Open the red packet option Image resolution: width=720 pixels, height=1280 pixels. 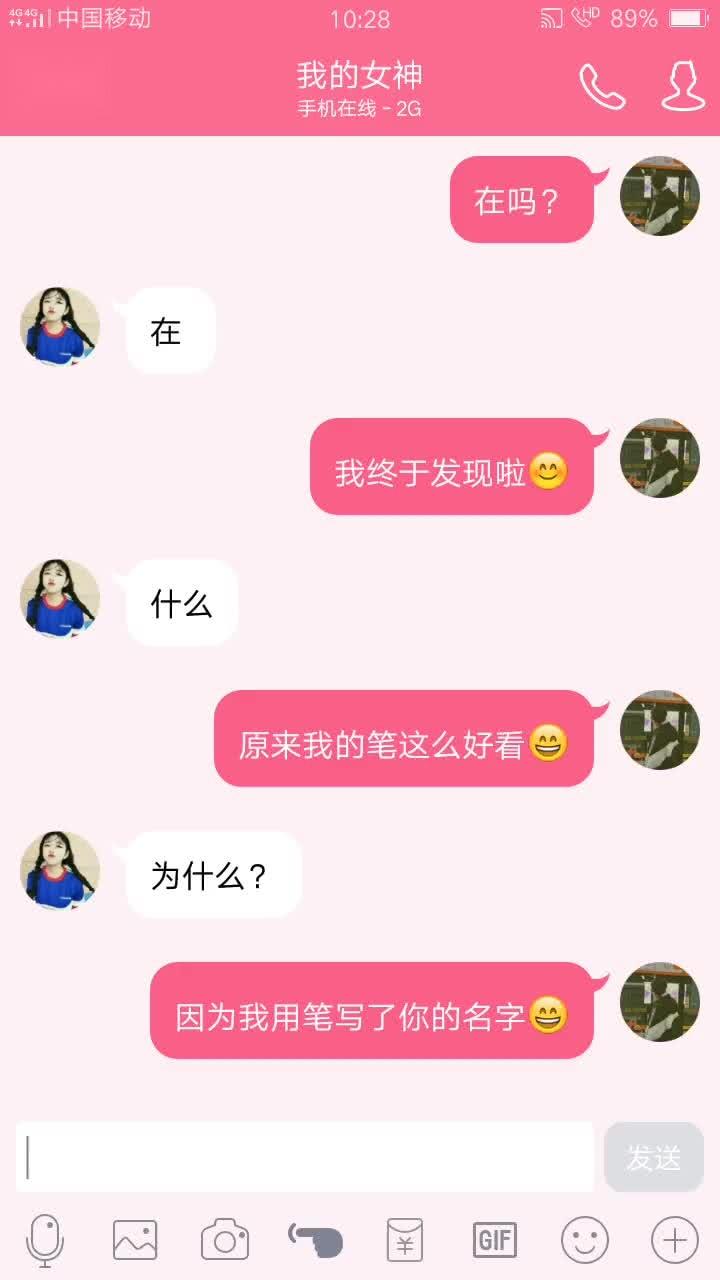[405, 1240]
